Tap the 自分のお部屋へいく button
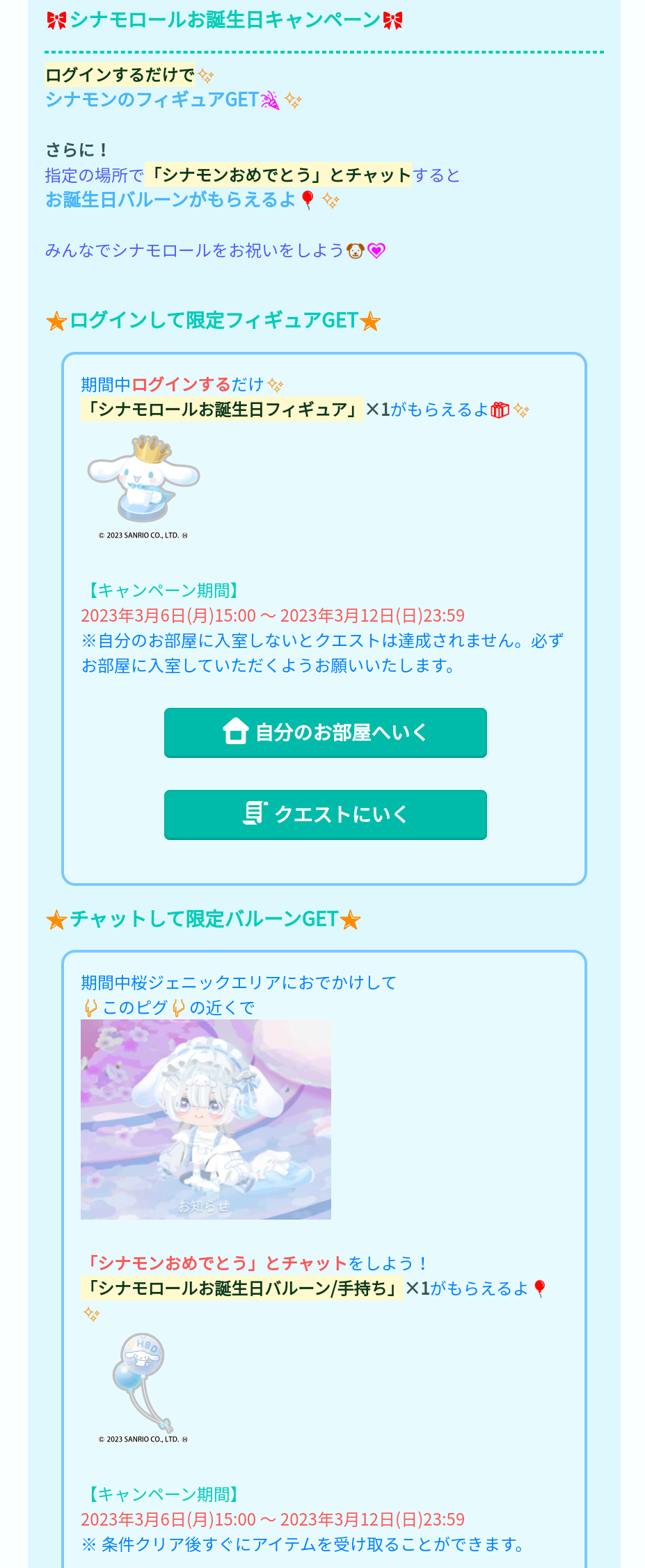This screenshot has height=1568, width=645. (x=325, y=732)
